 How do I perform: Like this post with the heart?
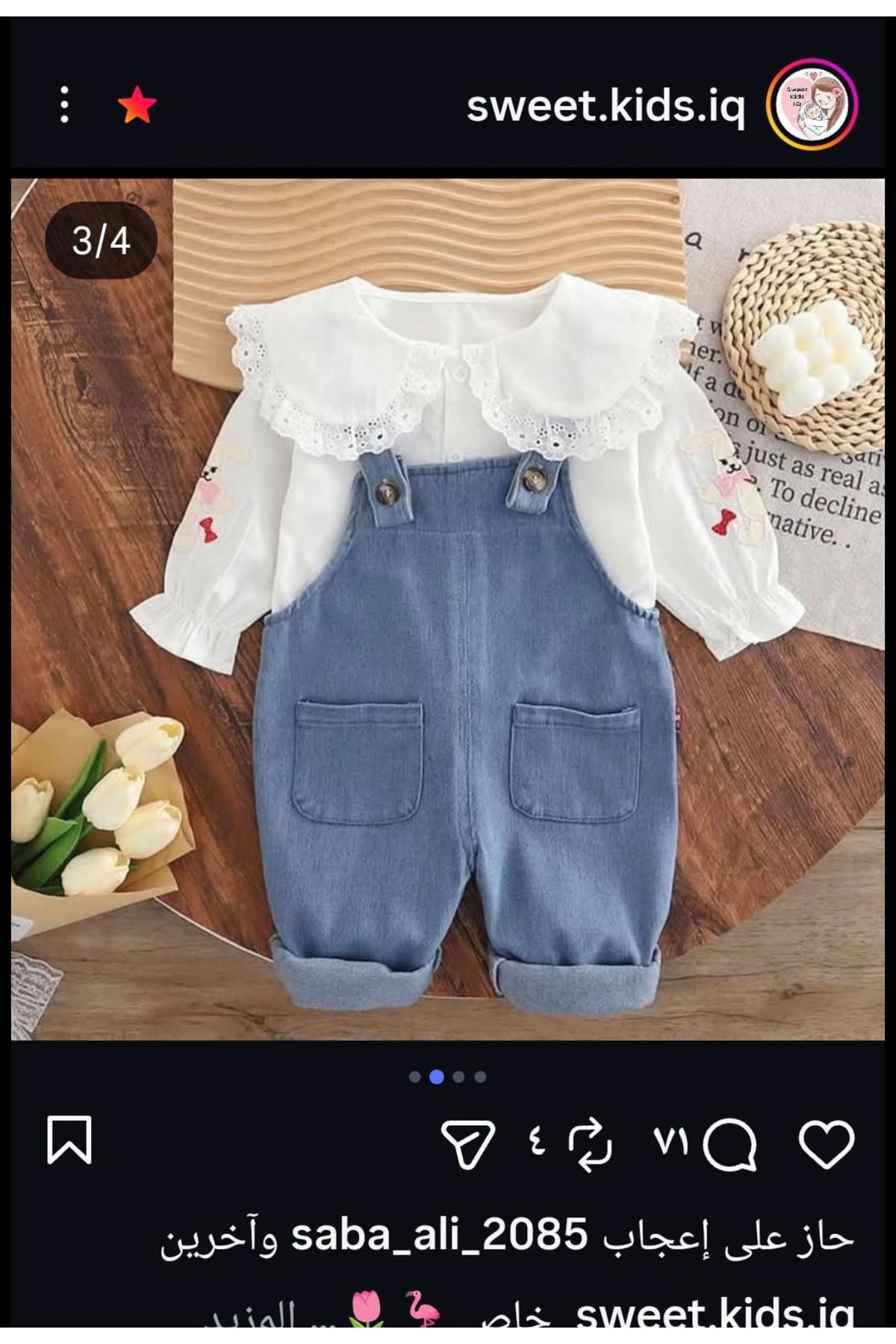point(826,1144)
